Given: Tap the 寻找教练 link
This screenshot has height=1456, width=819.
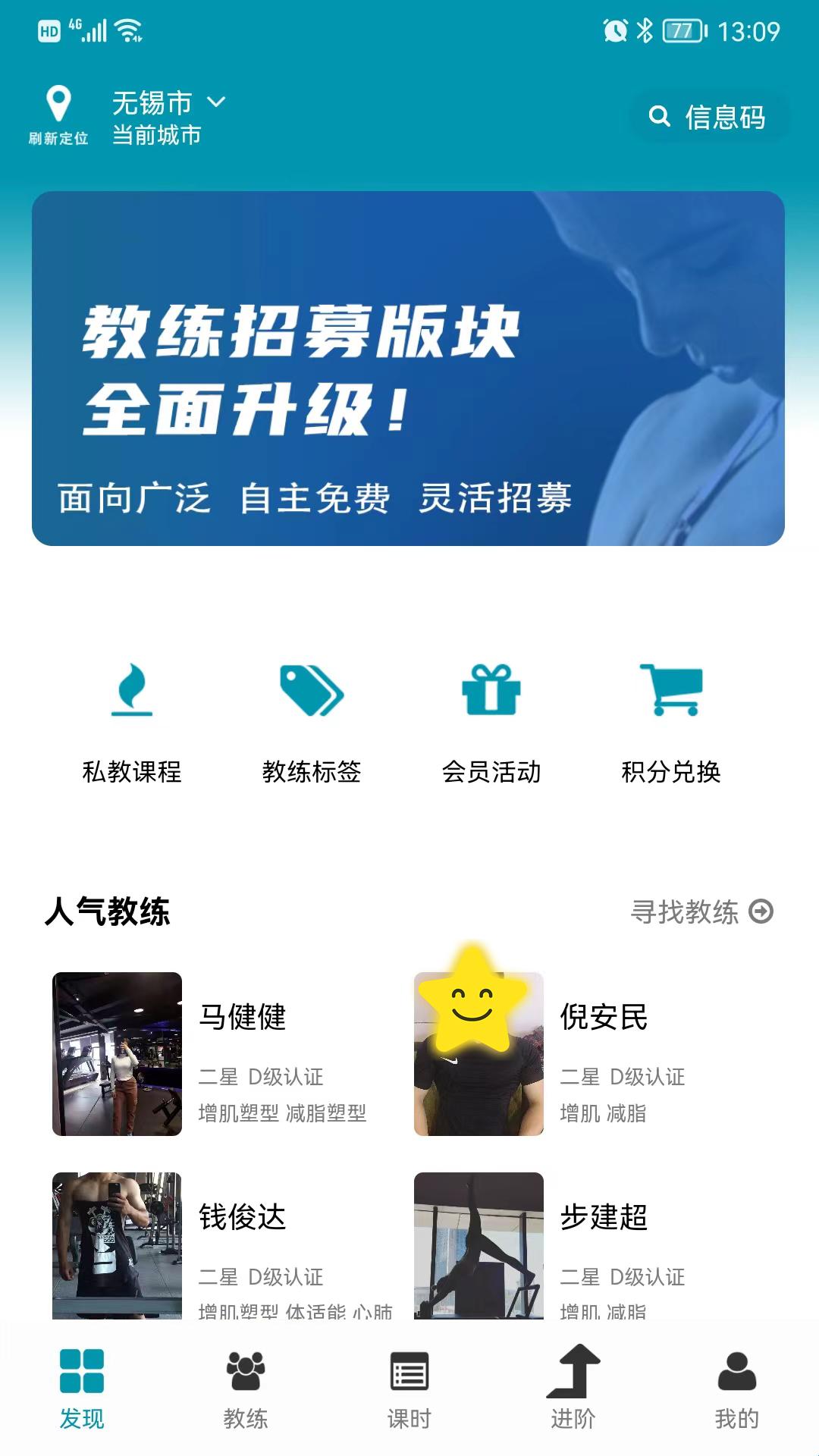Looking at the screenshot, I should 701,912.
